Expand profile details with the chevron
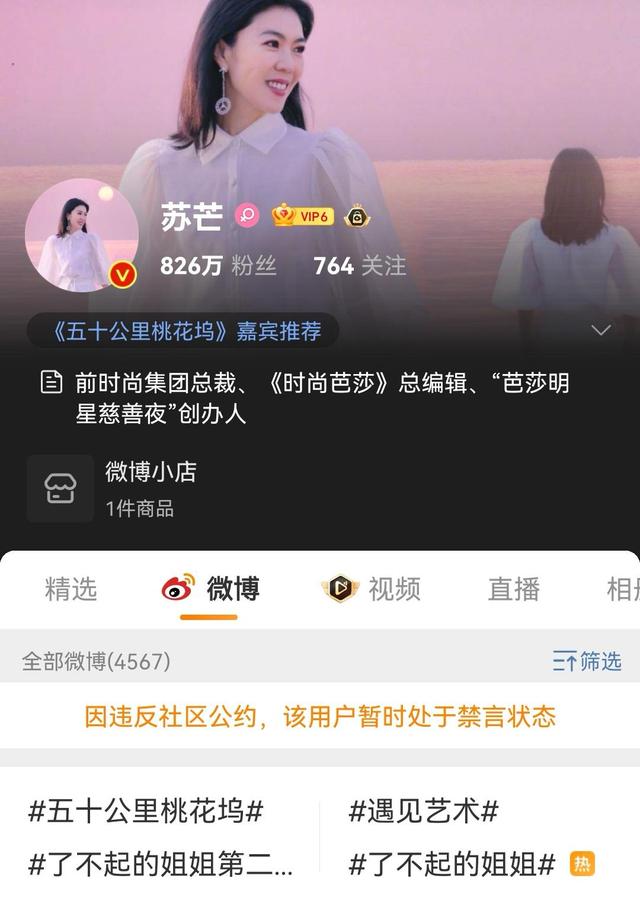 [601, 331]
